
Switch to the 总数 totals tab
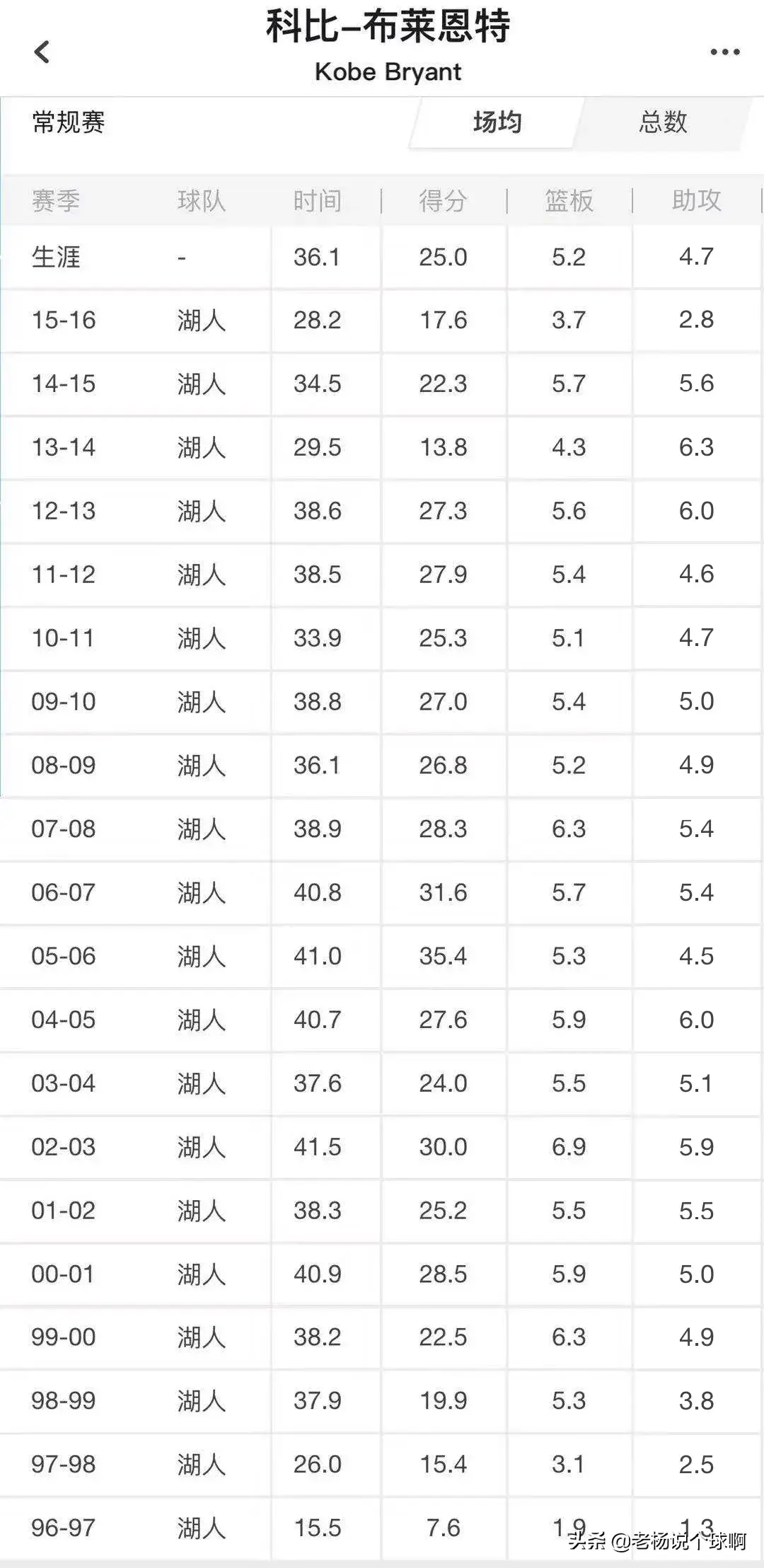tap(663, 122)
